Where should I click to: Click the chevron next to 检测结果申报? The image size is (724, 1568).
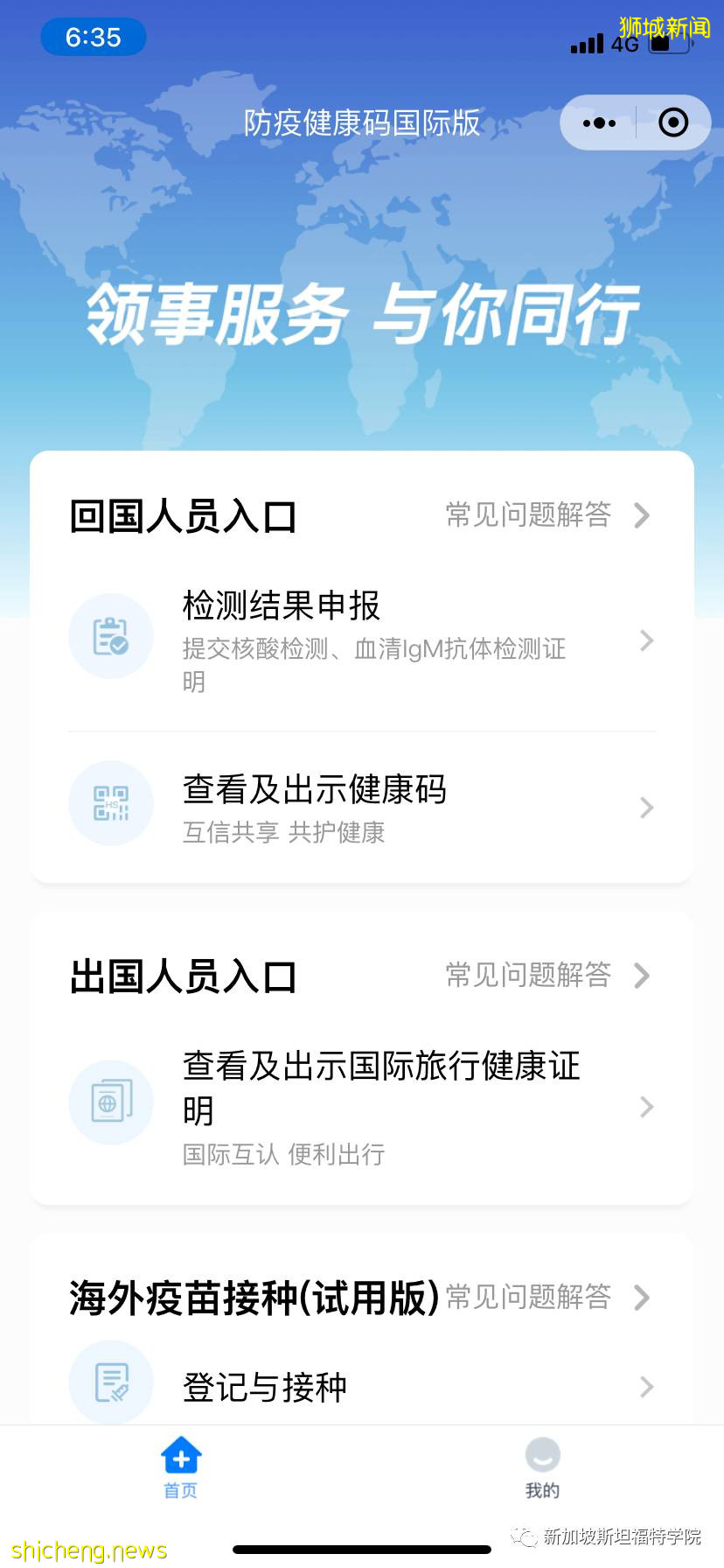pyautogui.click(x=645, y=641)
